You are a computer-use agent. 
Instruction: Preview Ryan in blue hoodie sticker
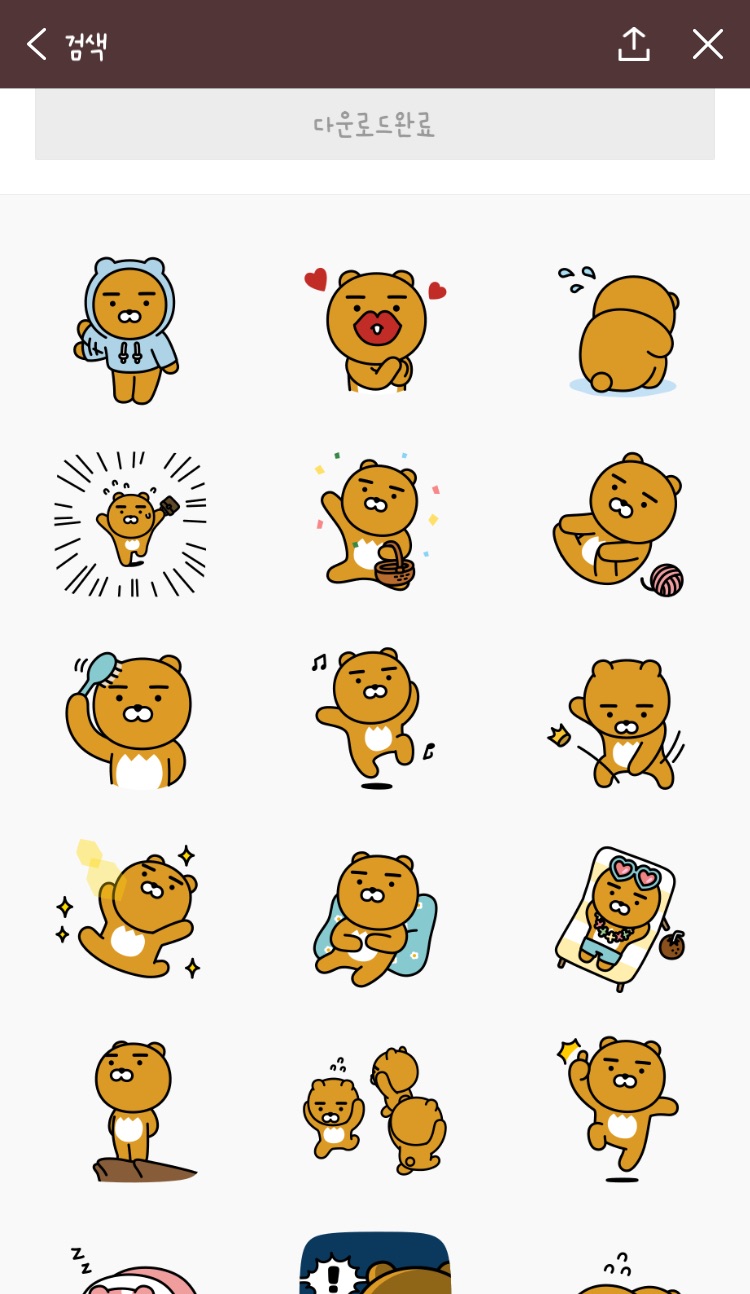point(128,330)
